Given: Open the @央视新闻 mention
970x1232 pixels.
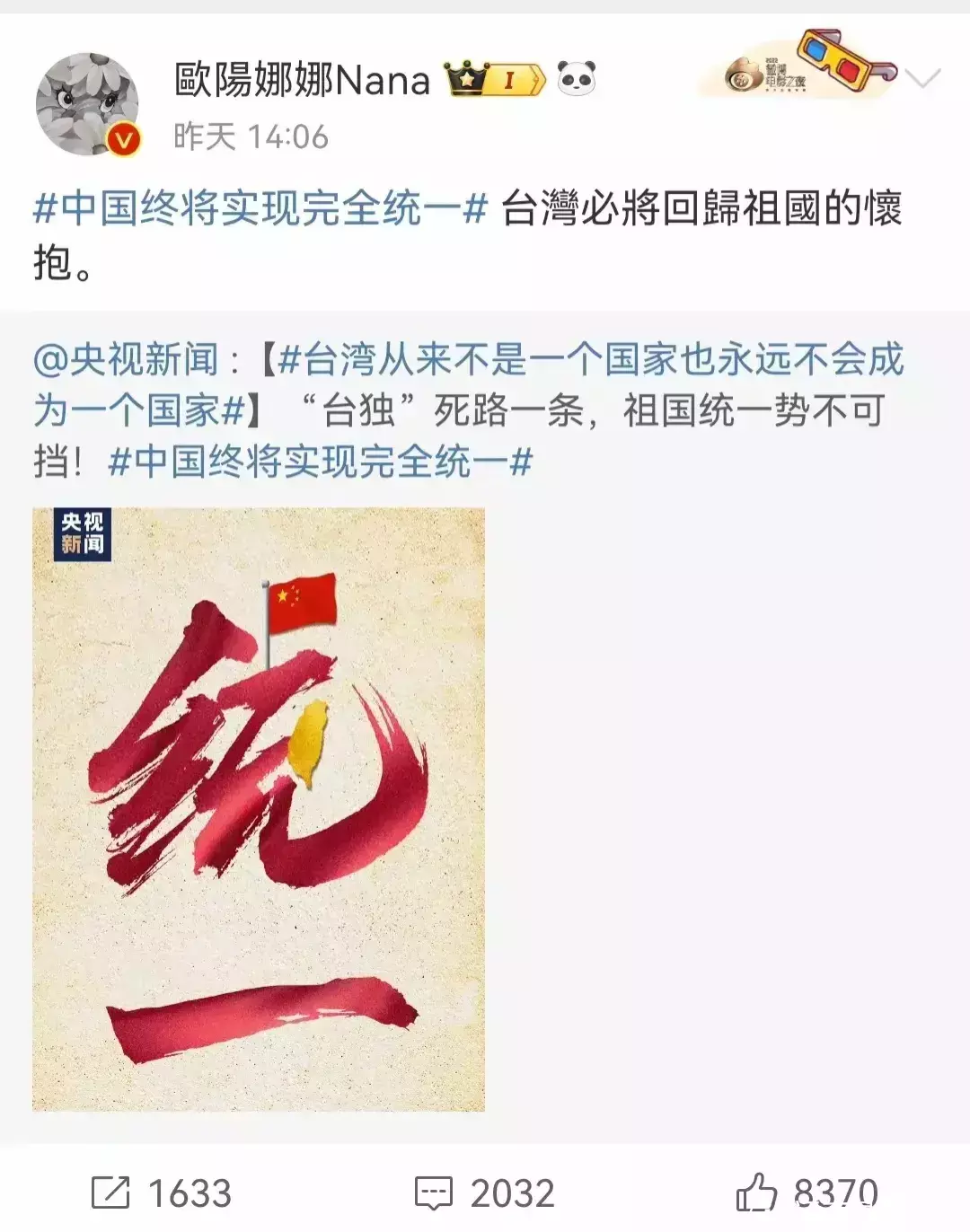Looking at the screenshot, I should 126,360.
